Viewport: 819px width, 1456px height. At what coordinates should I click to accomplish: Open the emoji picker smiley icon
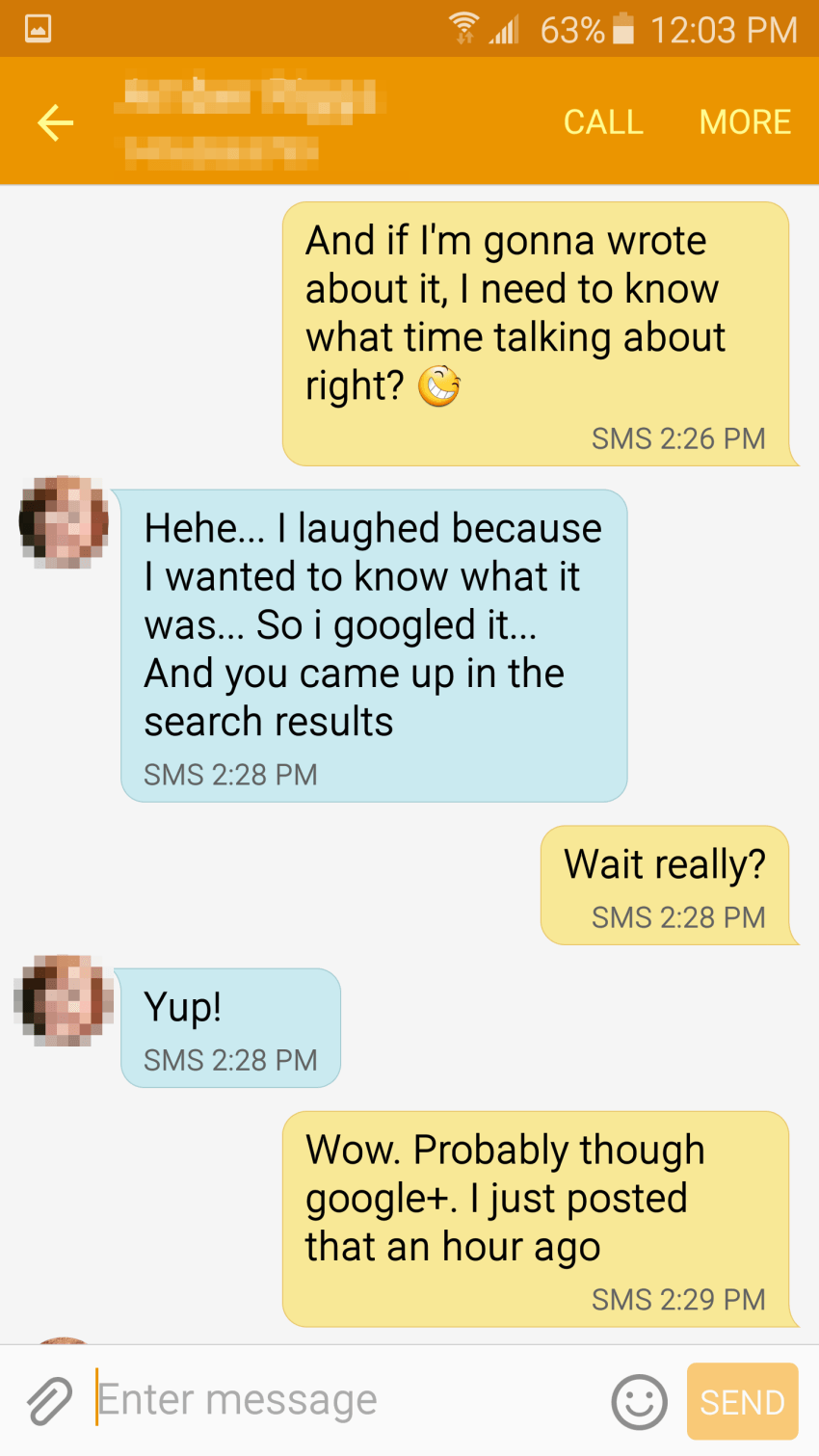(x=639, y=1401)
